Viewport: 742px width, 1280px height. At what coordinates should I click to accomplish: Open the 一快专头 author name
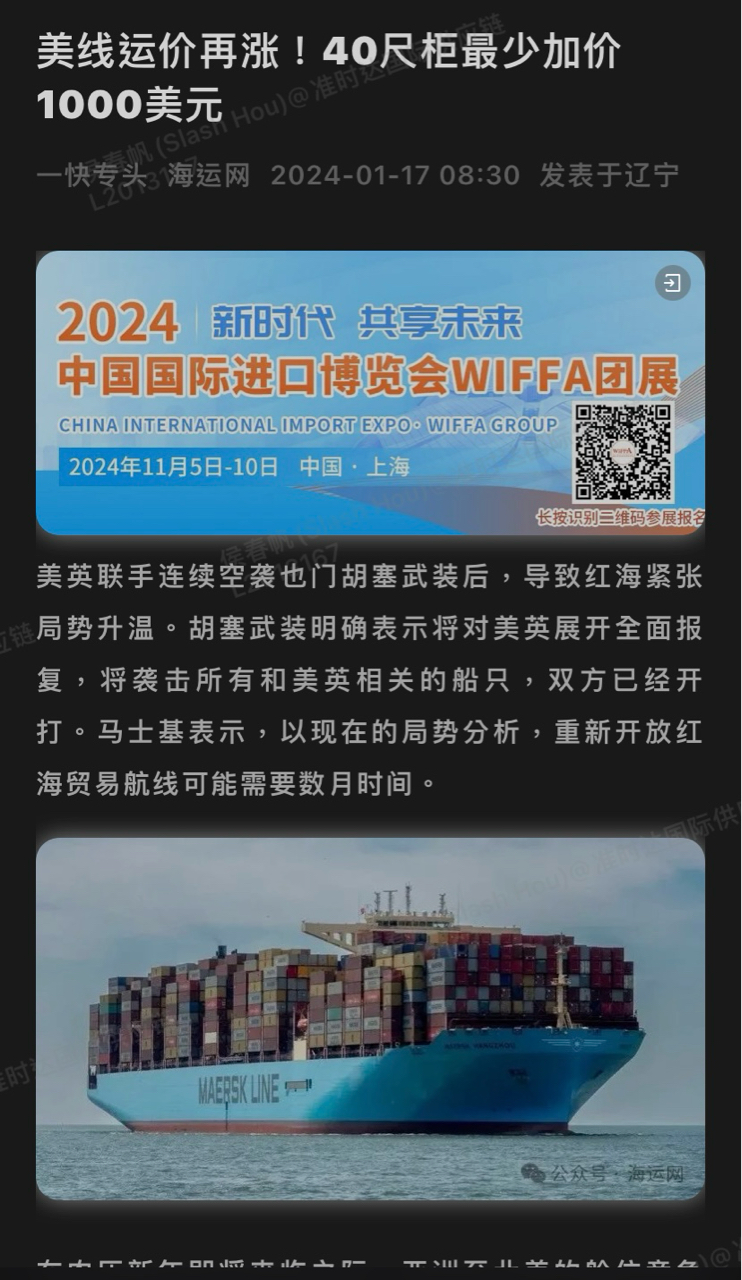click(x=91, y=175)
